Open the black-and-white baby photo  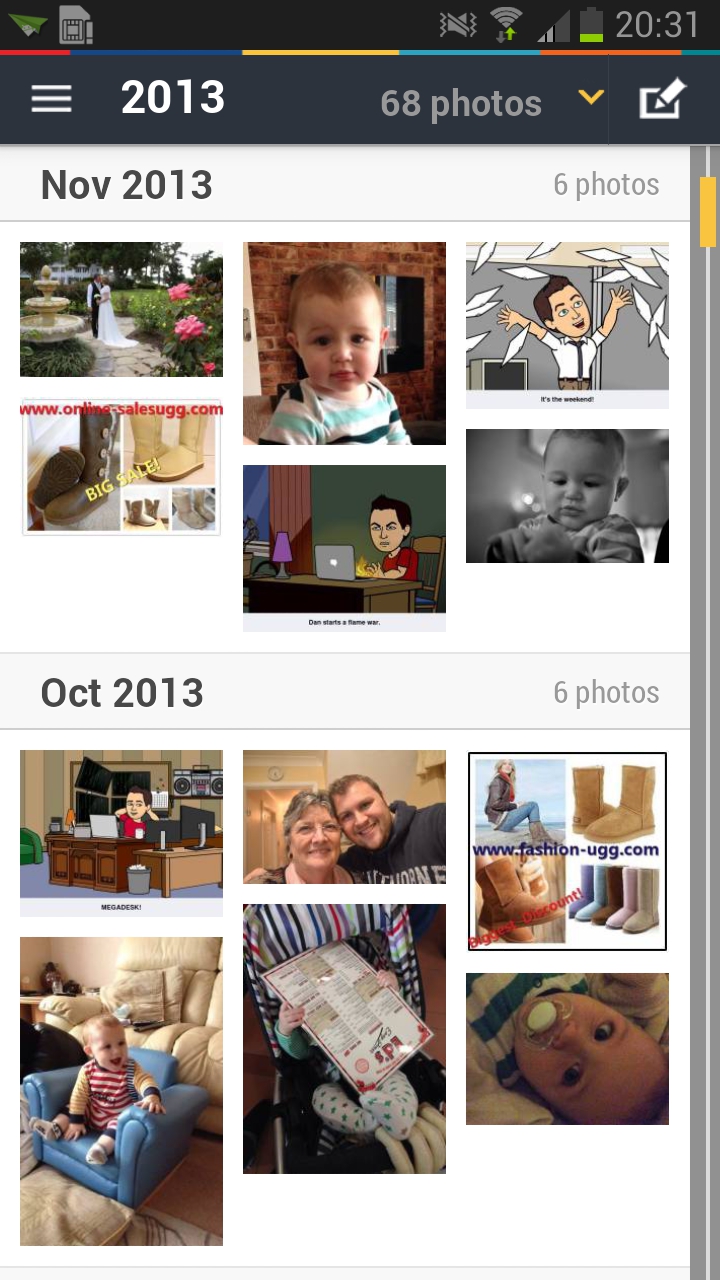(x=567, y=496)
